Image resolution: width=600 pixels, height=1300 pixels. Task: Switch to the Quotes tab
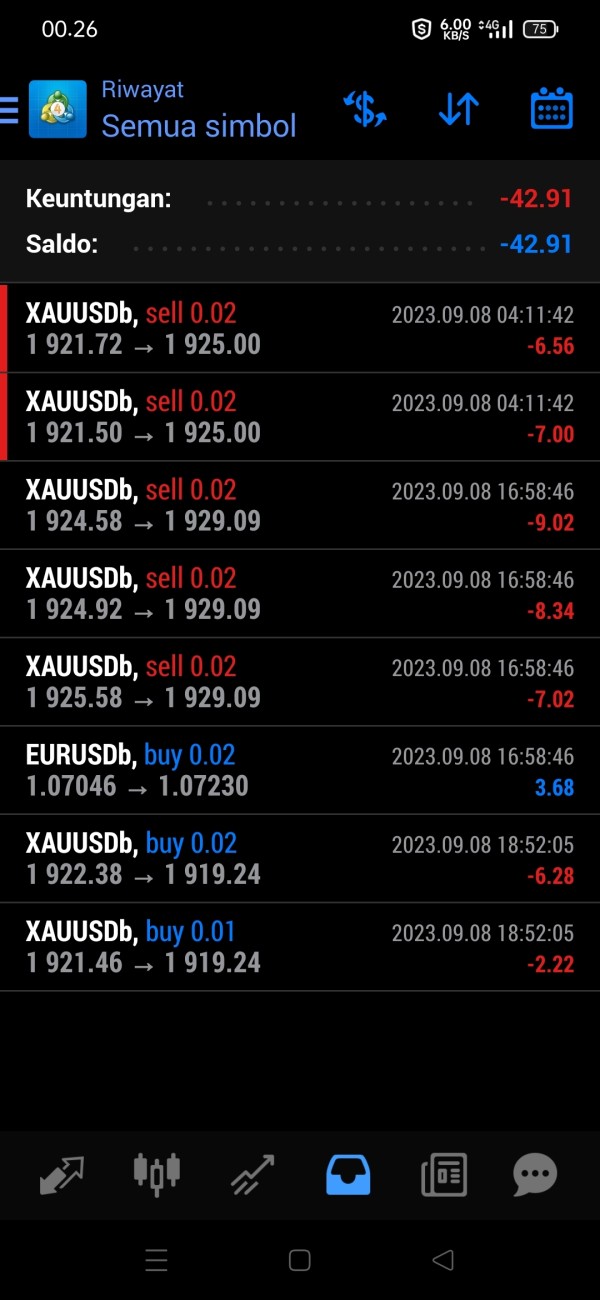tap(62, 1175)
